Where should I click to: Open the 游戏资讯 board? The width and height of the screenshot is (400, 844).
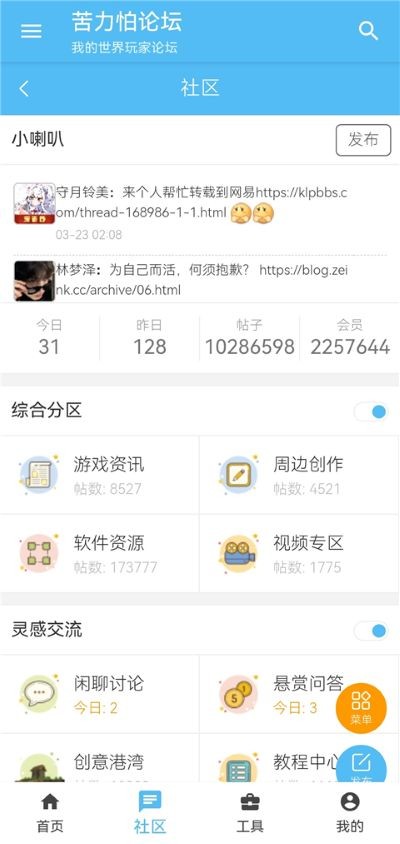pos(100,475)
